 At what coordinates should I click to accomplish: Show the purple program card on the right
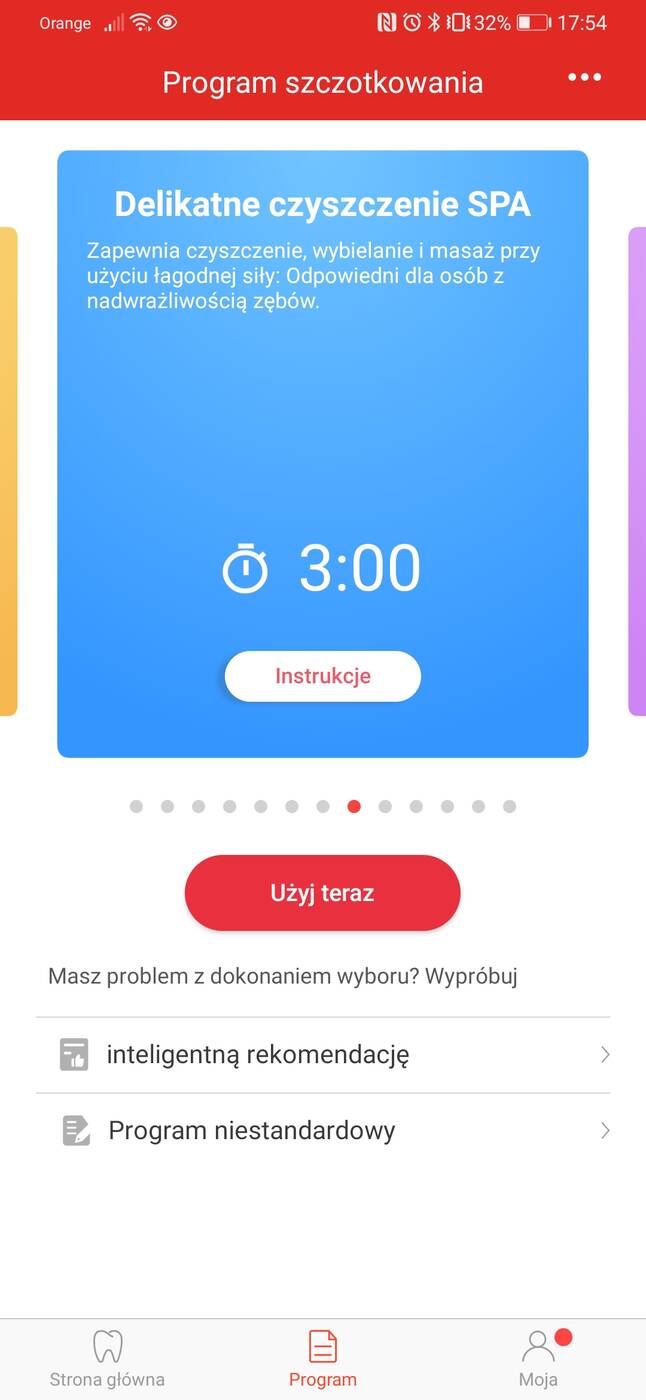pos(637,470)
